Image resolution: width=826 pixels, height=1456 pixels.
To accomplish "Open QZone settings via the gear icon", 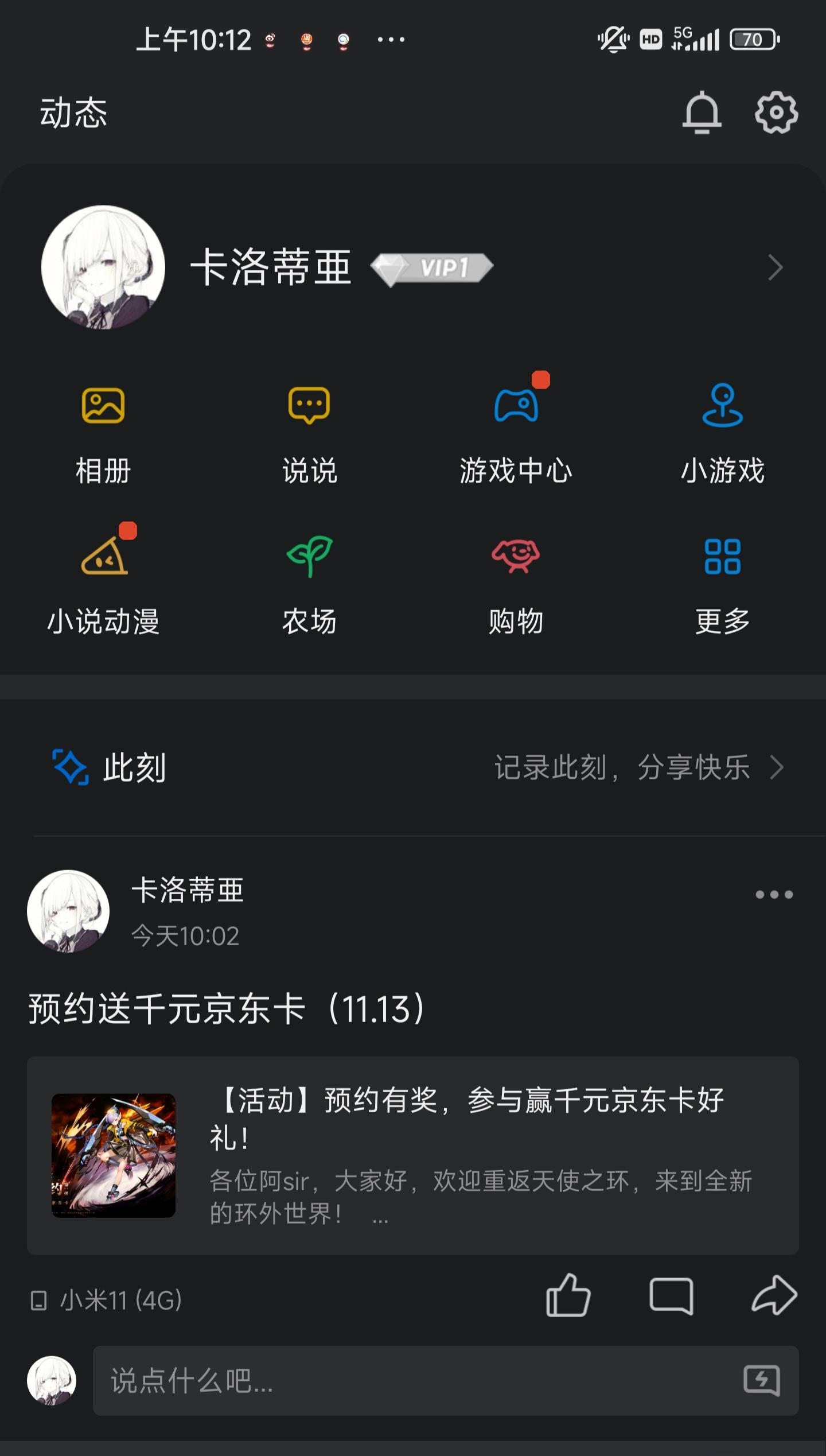I will (778, 112).
